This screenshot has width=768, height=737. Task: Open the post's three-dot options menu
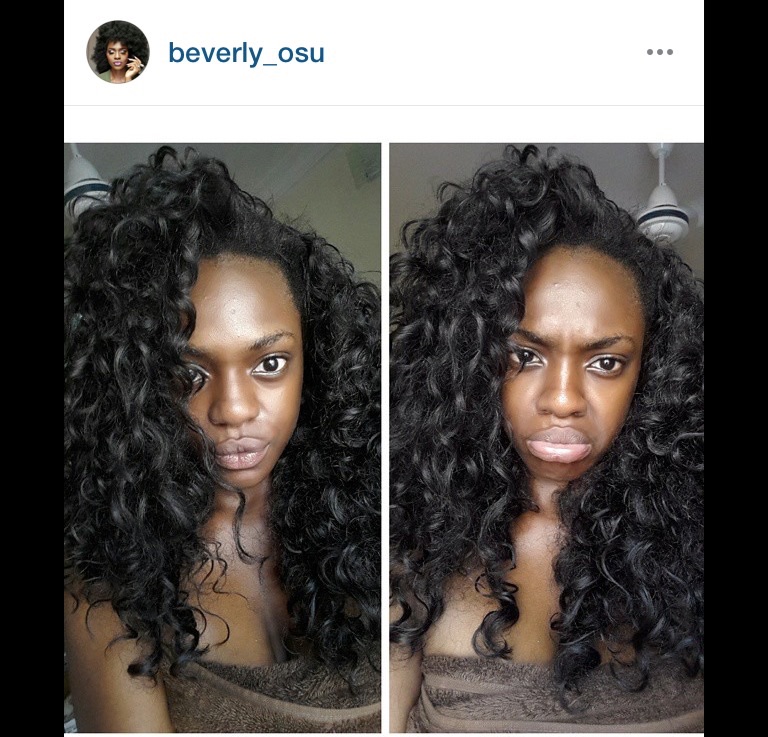pyautogui.click(x=659, y=52)
